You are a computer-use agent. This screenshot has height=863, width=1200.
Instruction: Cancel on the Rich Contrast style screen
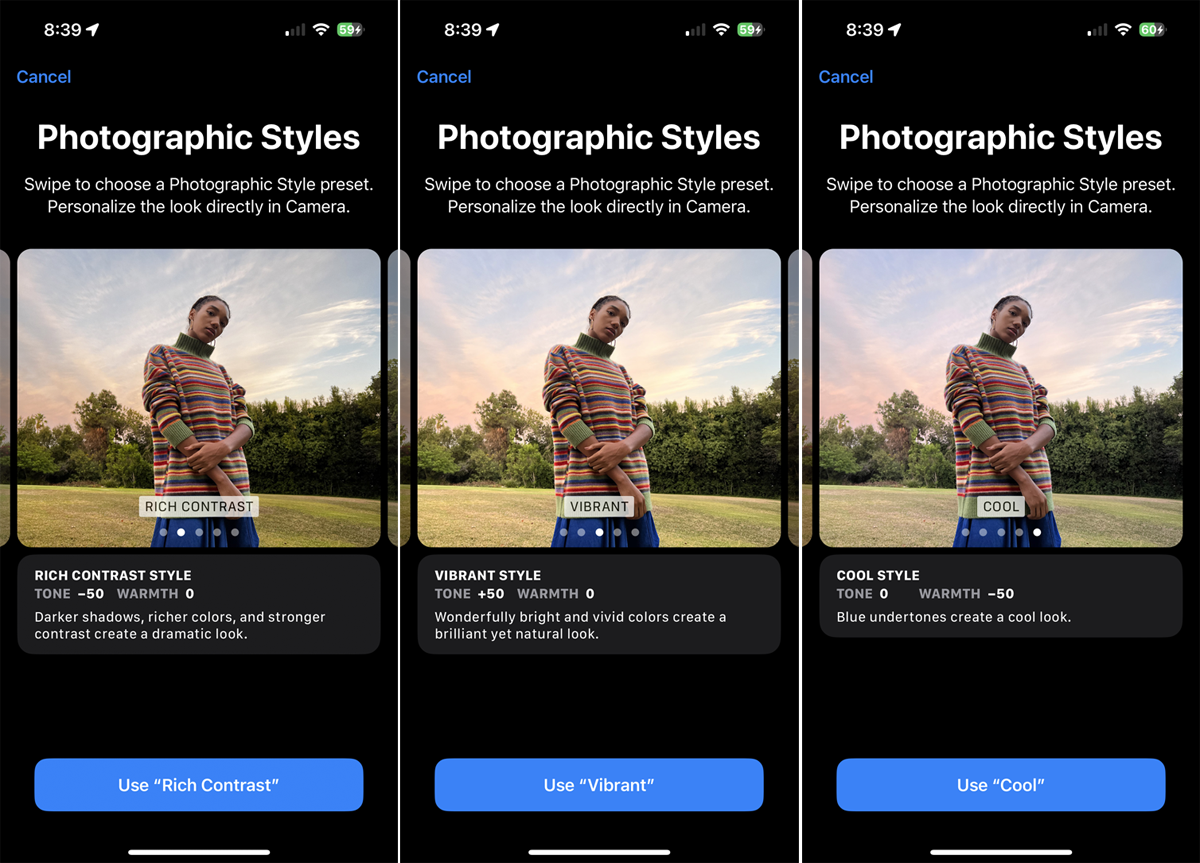44,77
